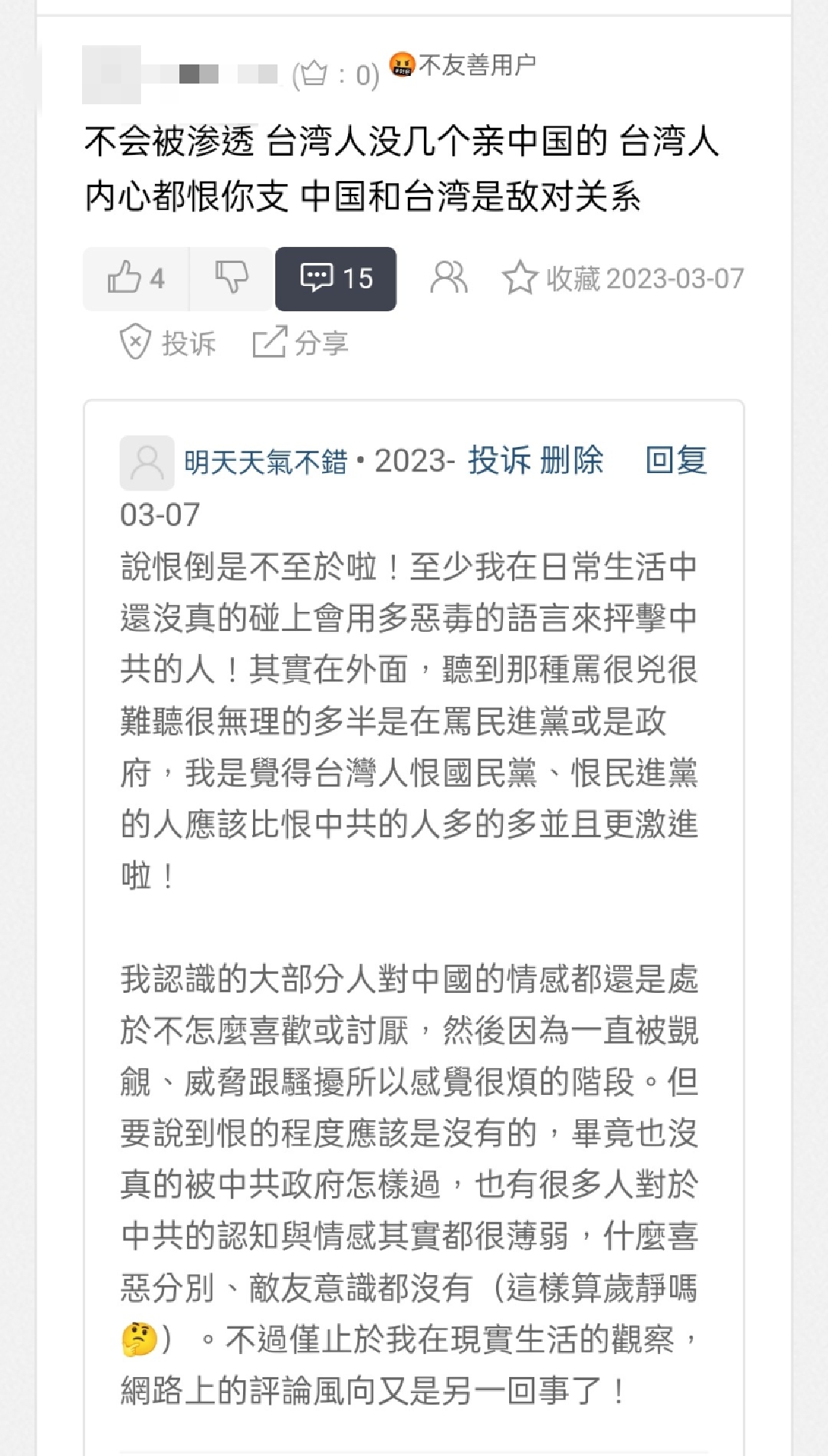
Task: Open 明天天氣不錯's profile
Action: coord(265,462)
